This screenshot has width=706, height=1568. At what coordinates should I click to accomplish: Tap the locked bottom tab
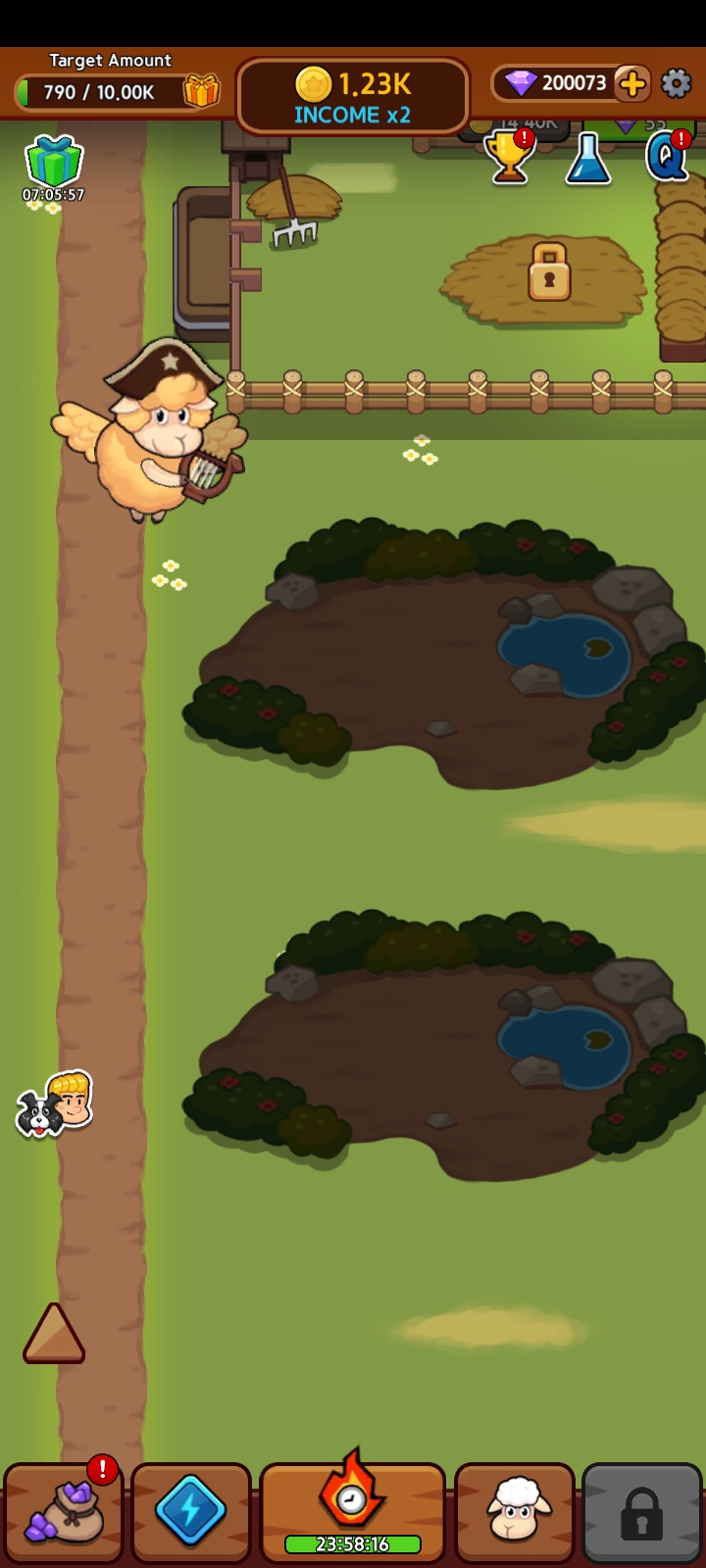(x=642, y=1512)
